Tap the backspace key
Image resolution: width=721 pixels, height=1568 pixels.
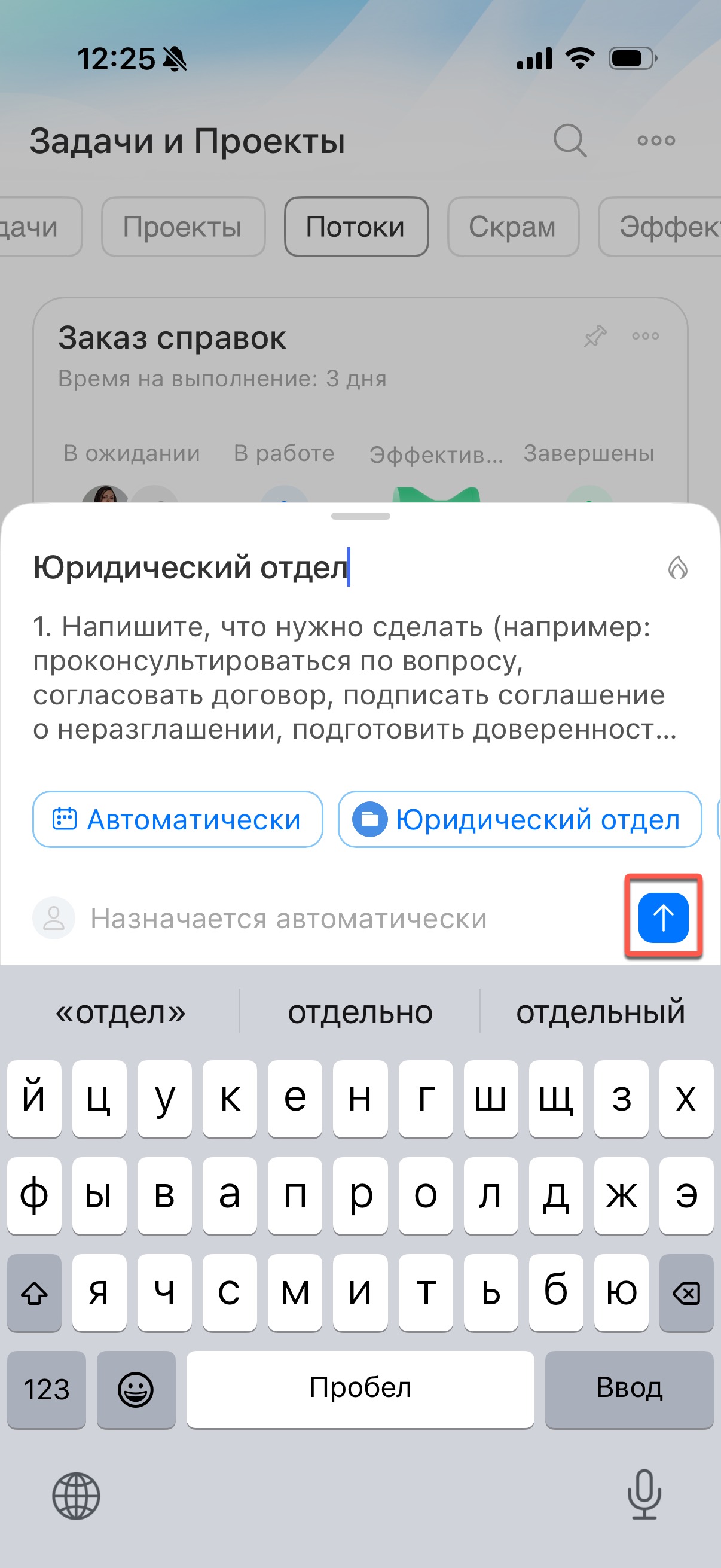coord(686,1293)
